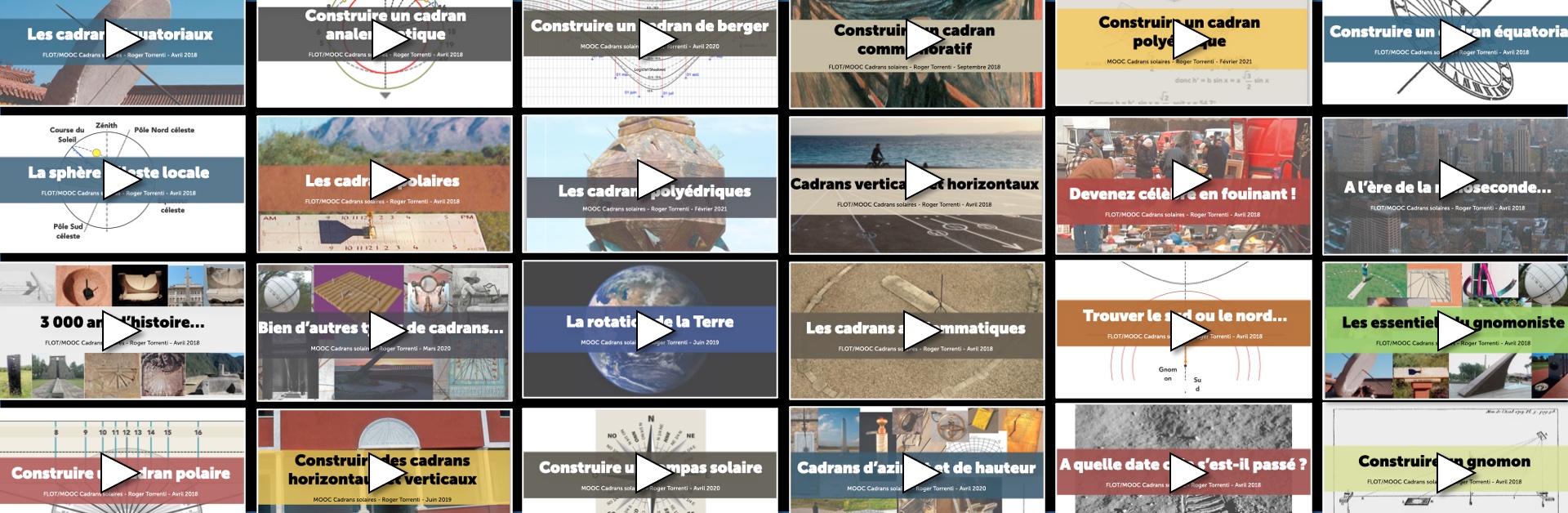Play the video Les cadrans équatoriaux
The width and height of the screenshot is (1568, 513).
[122, 39]
